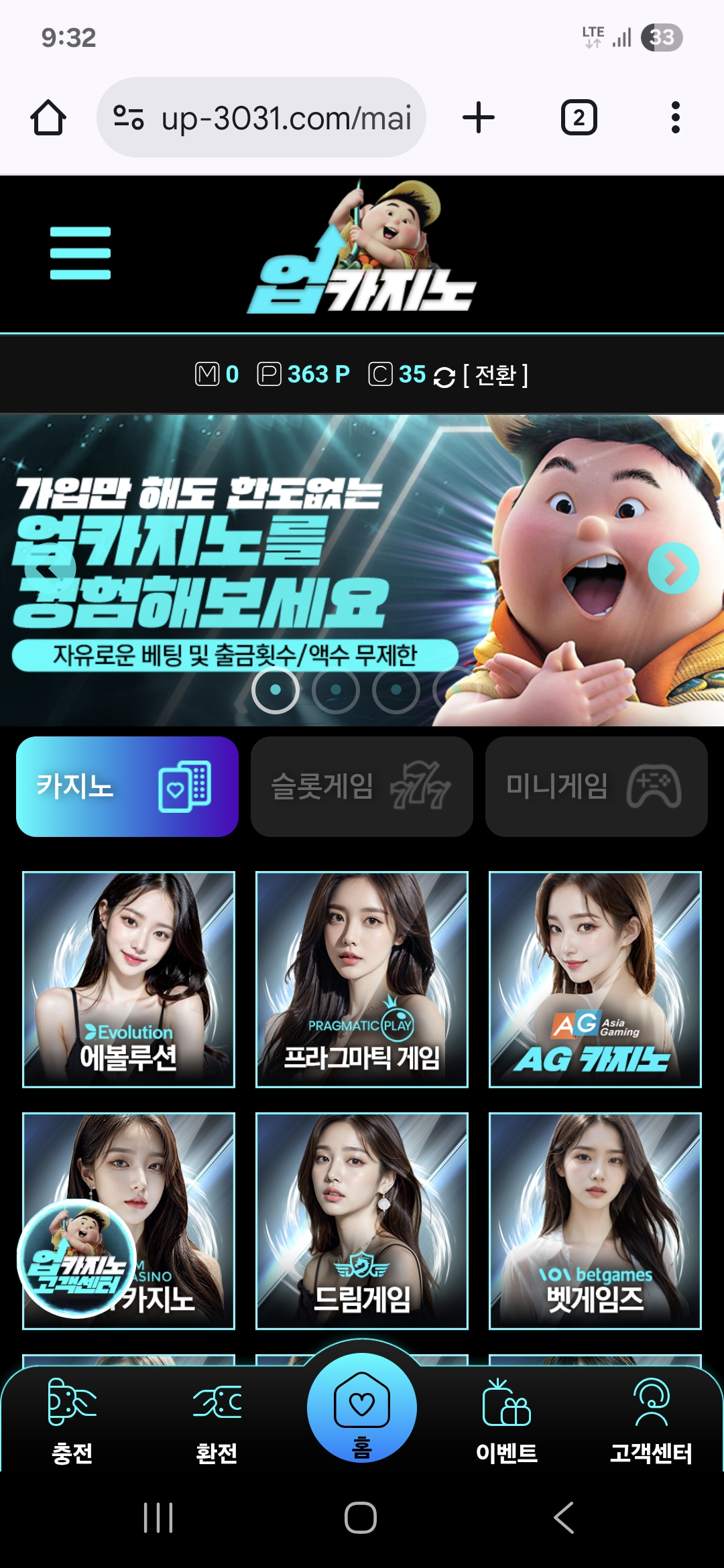Tap the browser home icon

[48, 118]
